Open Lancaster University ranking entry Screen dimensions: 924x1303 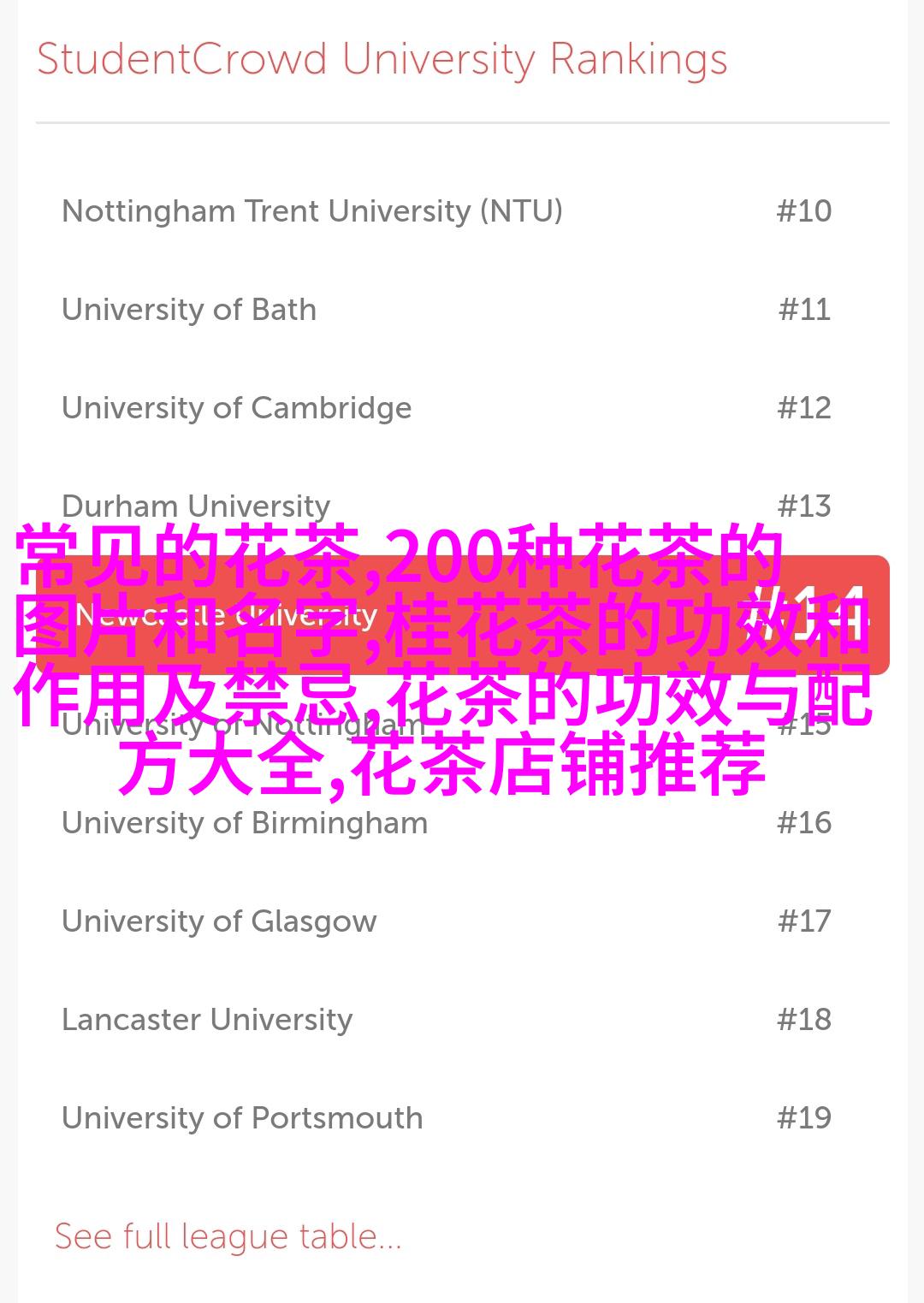tap(207, 1019)
